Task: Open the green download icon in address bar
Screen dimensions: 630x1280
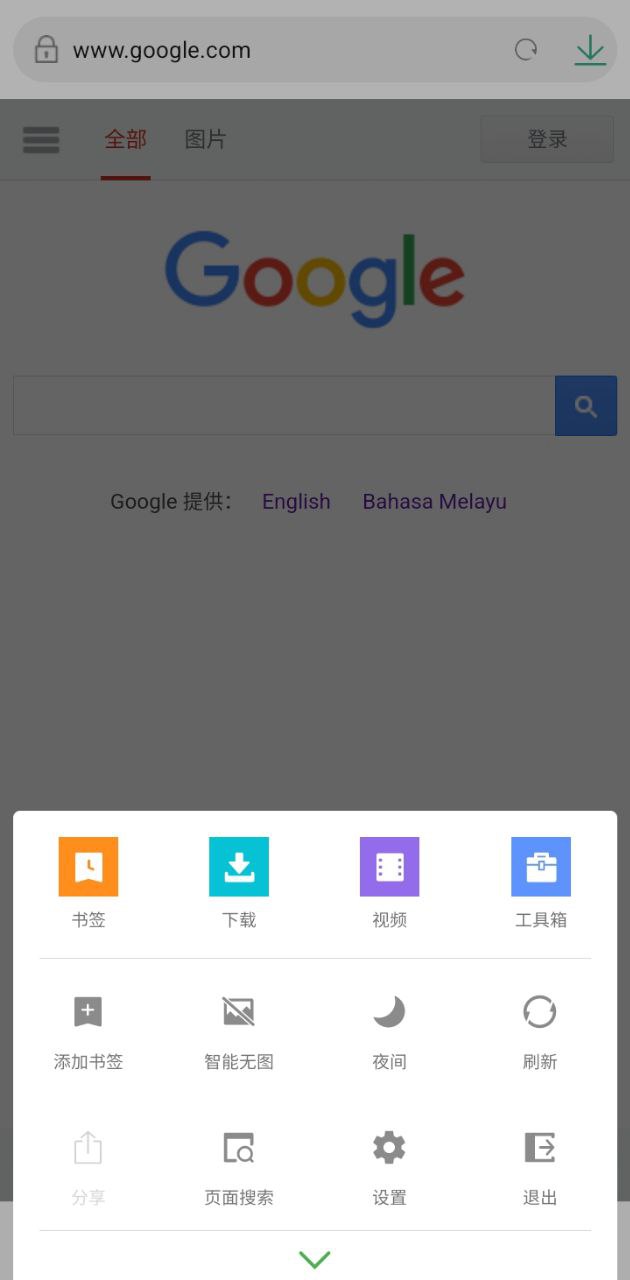Action: coord(590,50)
